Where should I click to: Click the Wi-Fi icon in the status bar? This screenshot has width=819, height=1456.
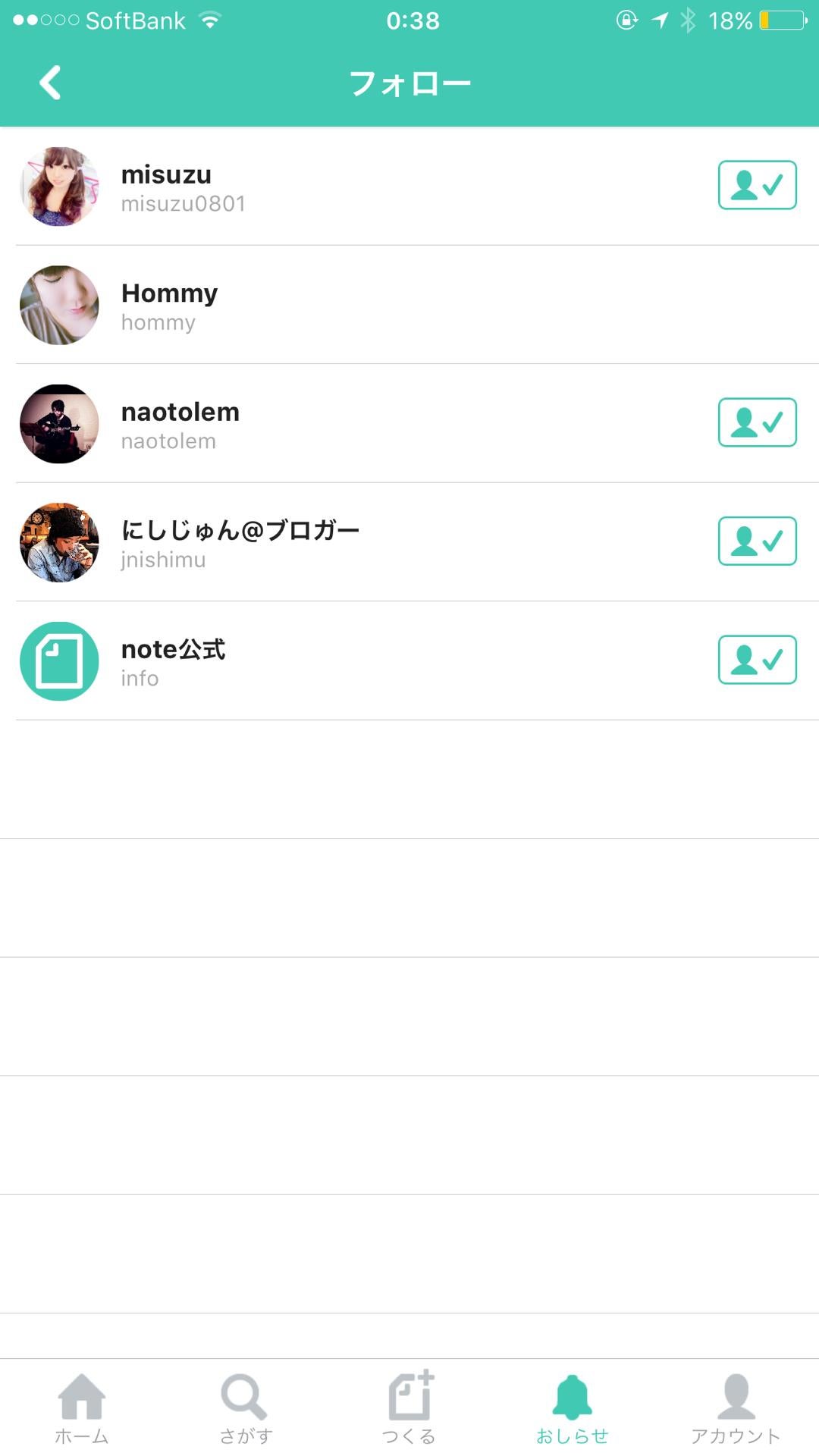pyautogui.click(x=206, y=20)
